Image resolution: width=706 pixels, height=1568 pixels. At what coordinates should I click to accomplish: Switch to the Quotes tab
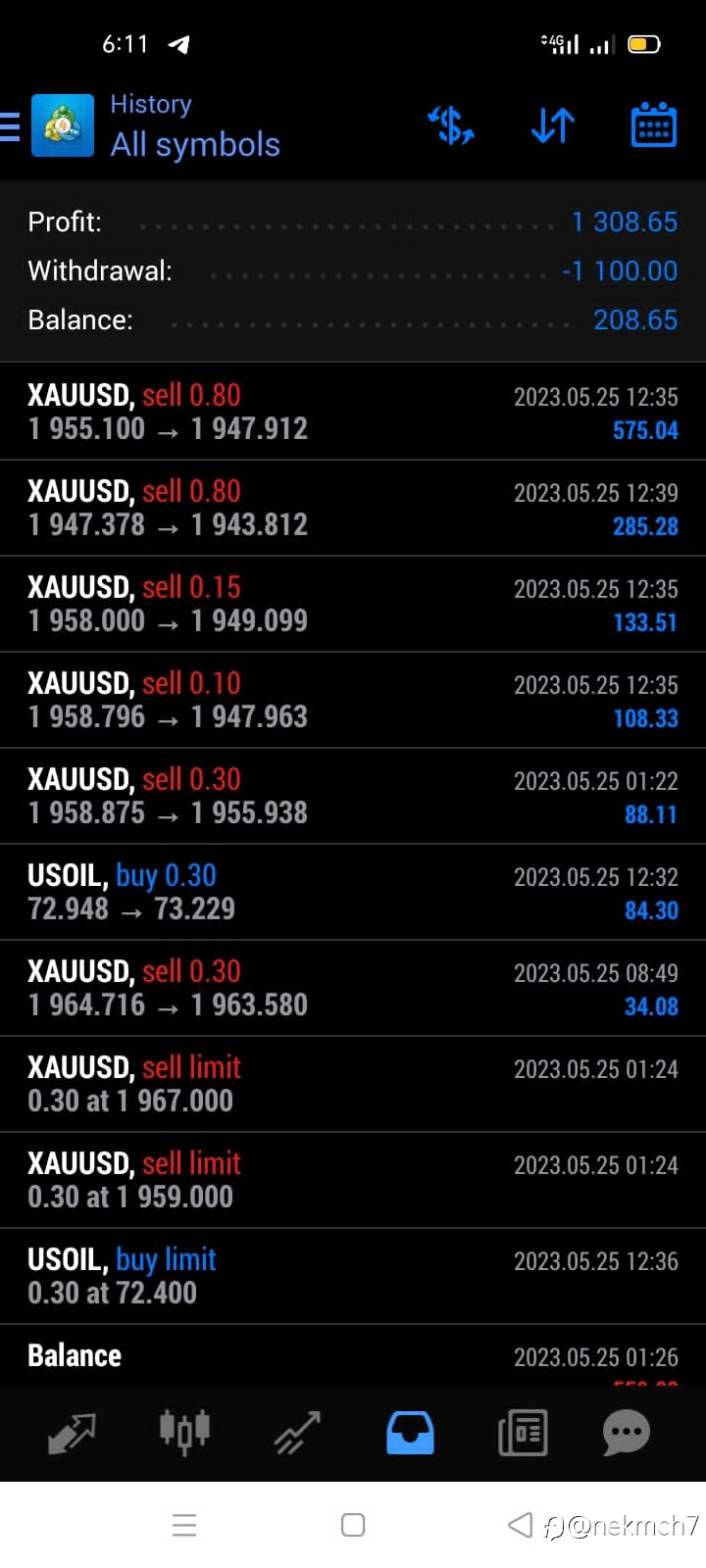(x=72, y=1433)
